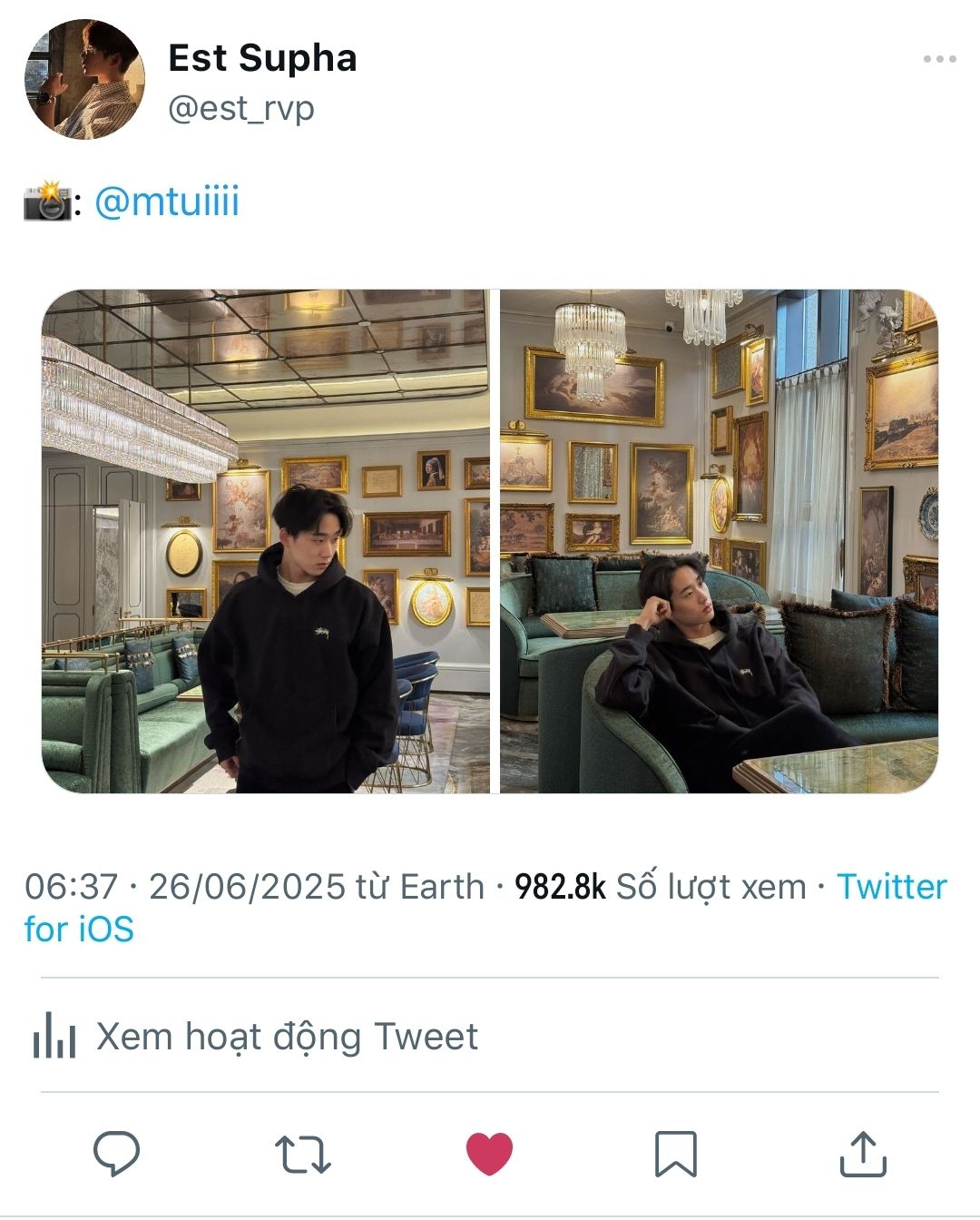Bookmark this tweet
This screenshot has width=980, height=1220.
pos(676,1154)
